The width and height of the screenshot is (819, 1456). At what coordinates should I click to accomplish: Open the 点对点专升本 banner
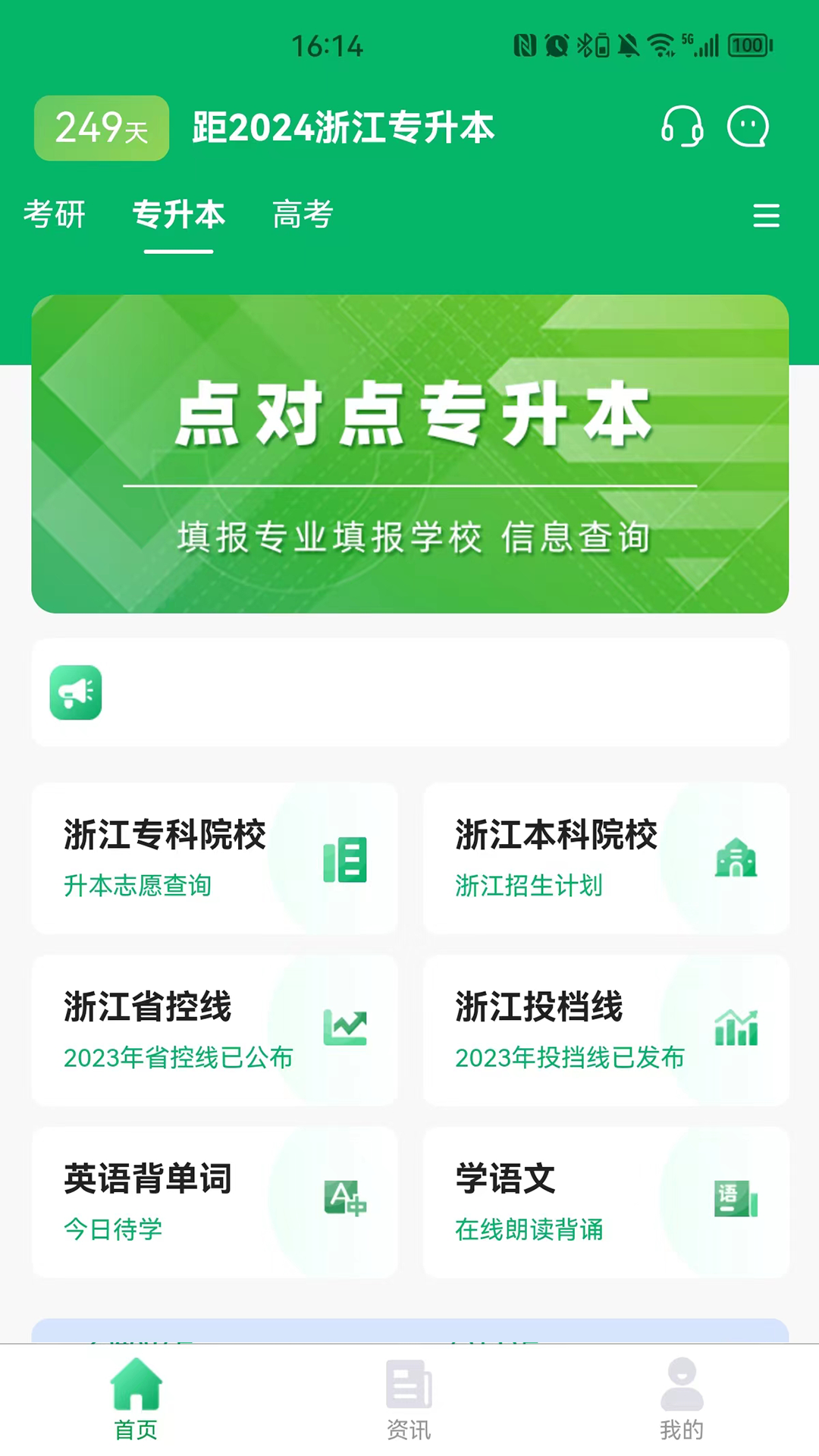[x=409, y=453]
